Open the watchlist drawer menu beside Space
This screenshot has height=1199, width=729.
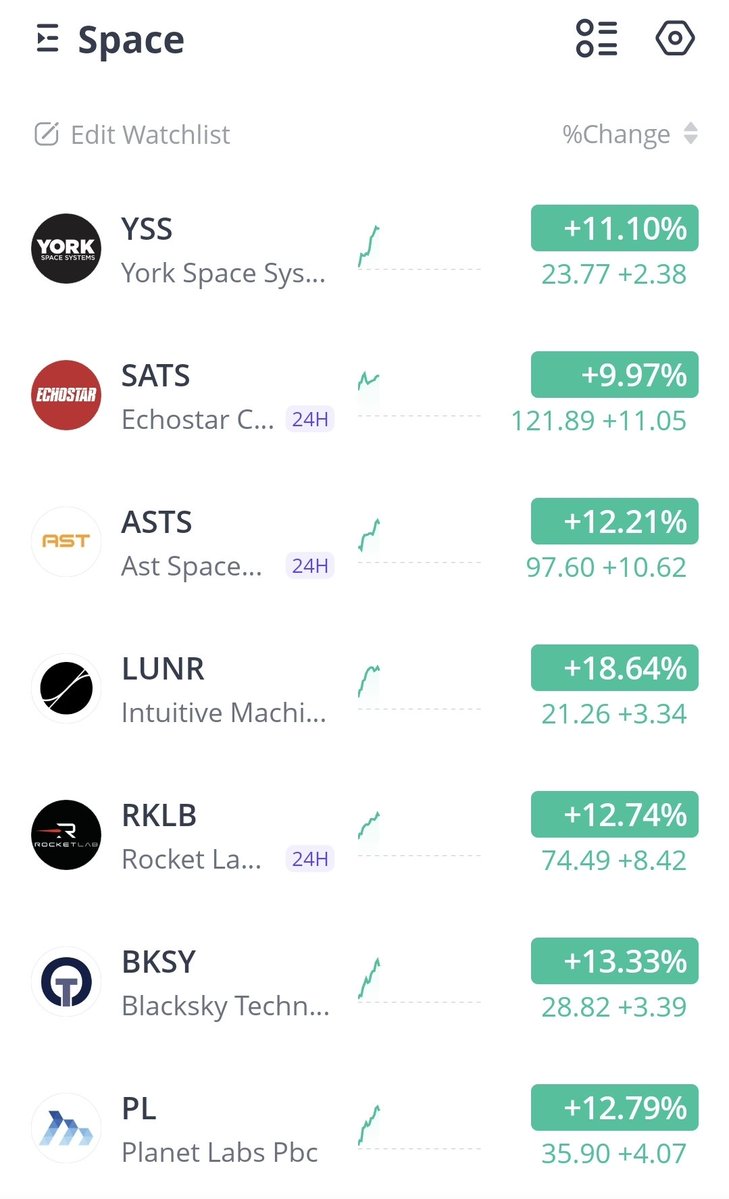[47, 41]
